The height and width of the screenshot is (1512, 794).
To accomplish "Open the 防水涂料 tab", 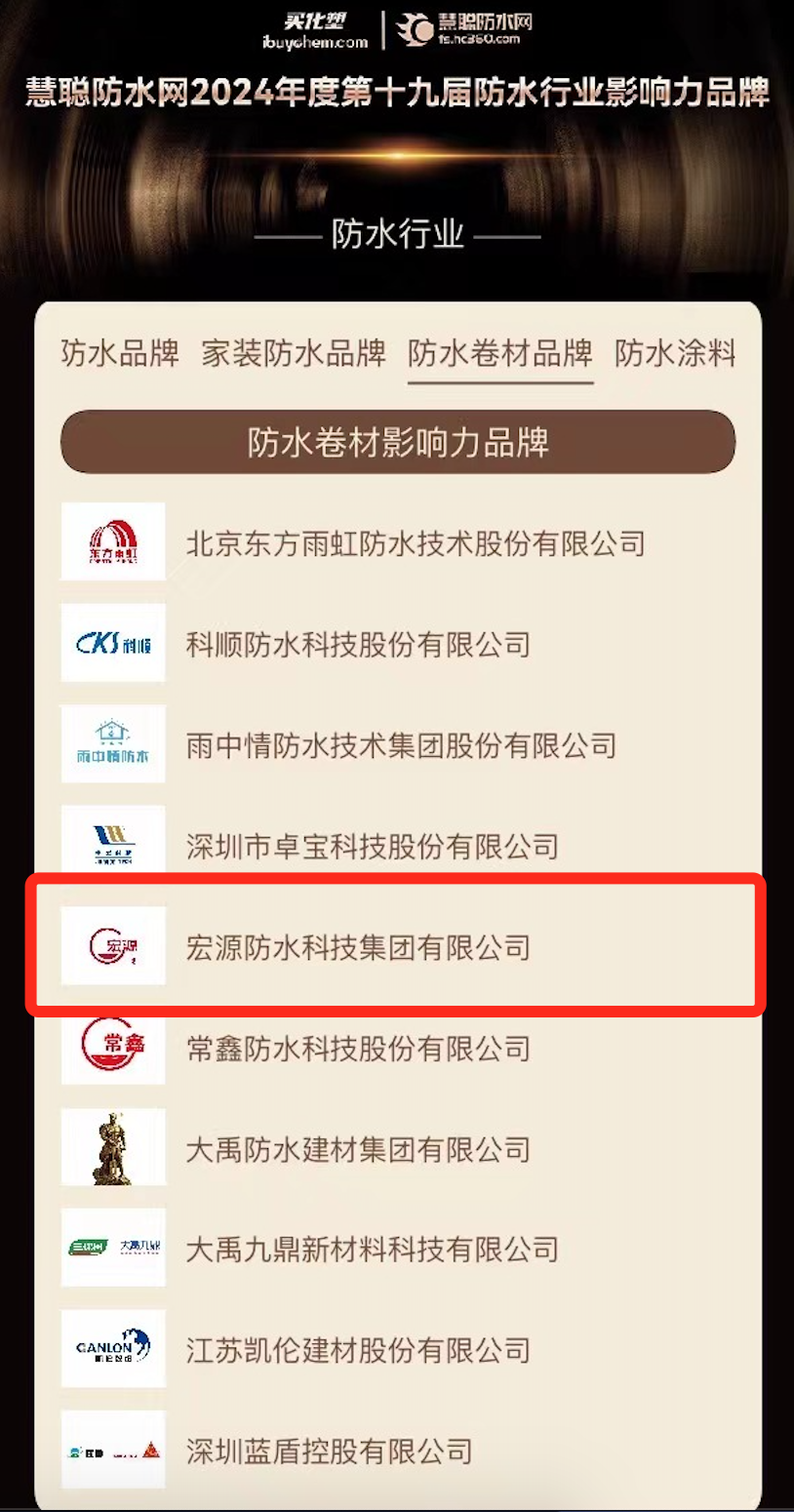I will point(675,352).
